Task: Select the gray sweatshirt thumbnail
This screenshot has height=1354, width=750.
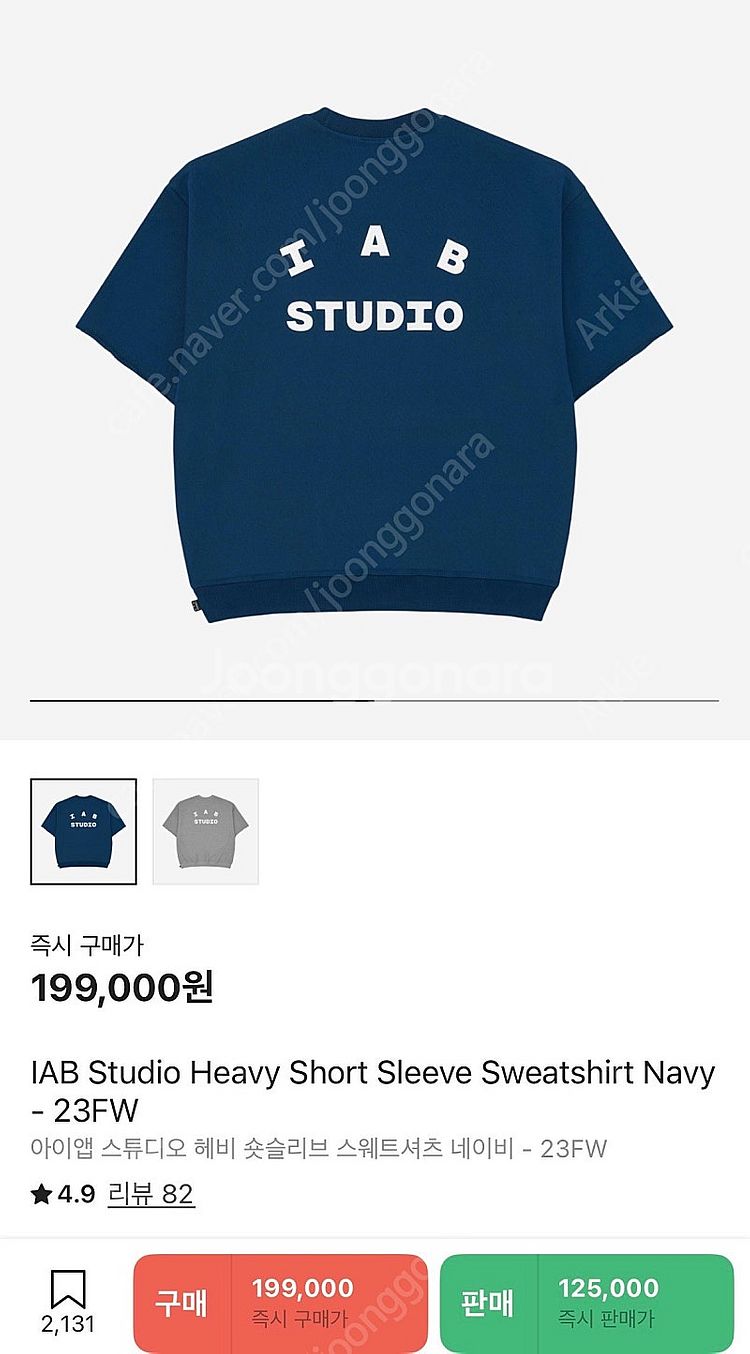Action: tap(206, 831)
